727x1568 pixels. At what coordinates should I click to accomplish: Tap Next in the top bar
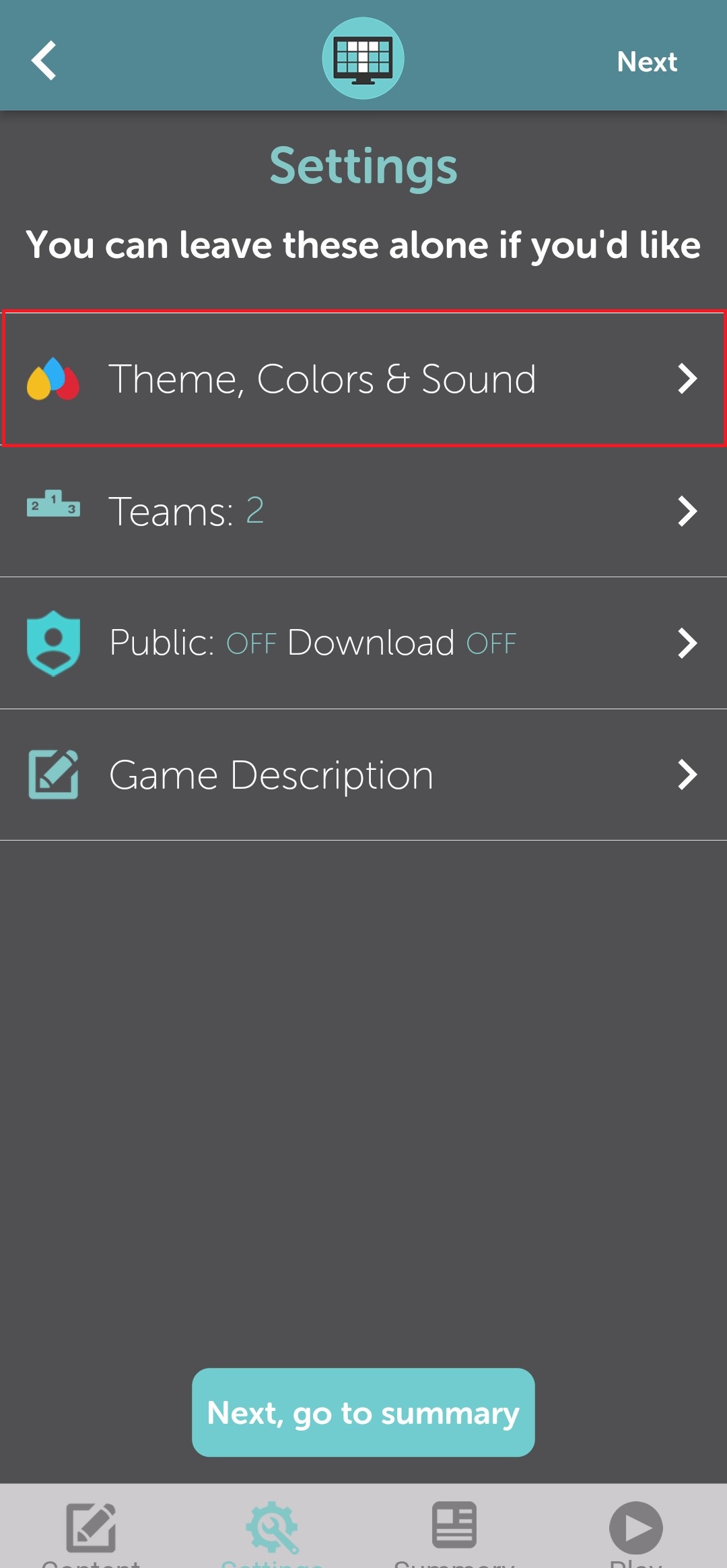pos(646,62)
